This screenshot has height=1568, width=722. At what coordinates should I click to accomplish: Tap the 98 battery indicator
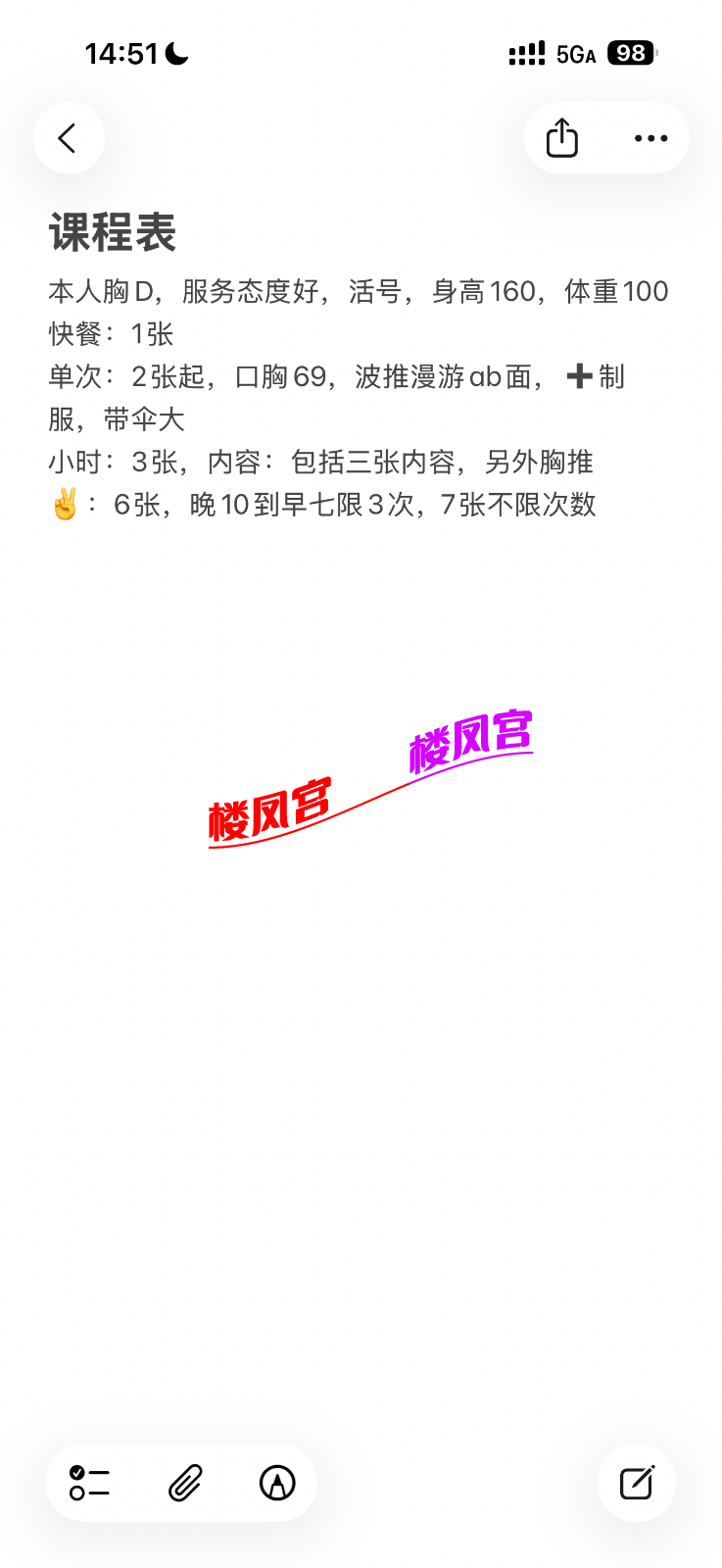[x=632, y=54]
